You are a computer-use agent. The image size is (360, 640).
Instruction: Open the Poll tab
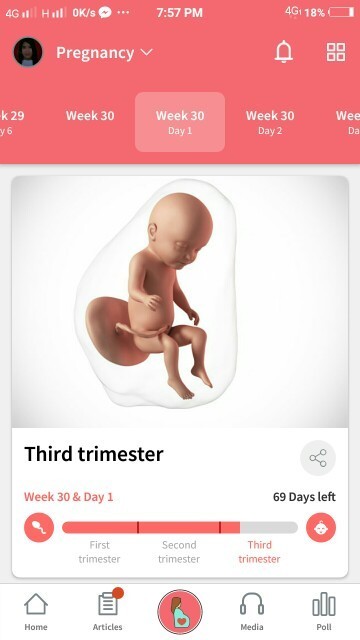click(324, 611)
